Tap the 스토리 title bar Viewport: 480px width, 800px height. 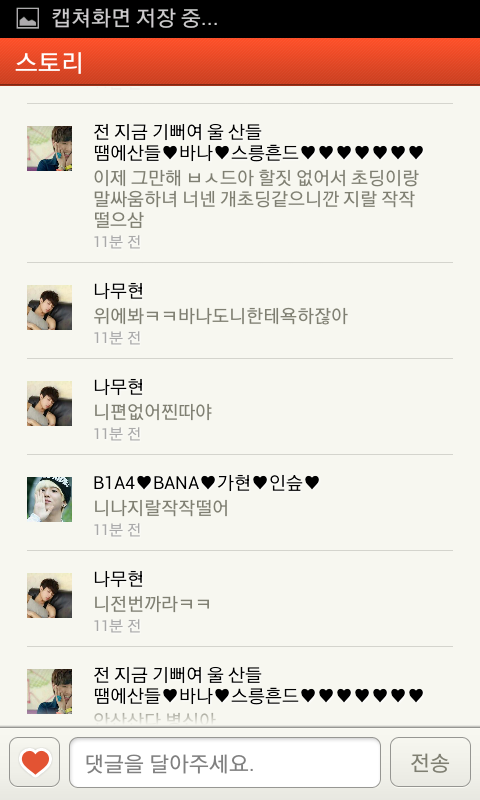tap(240, 62)
